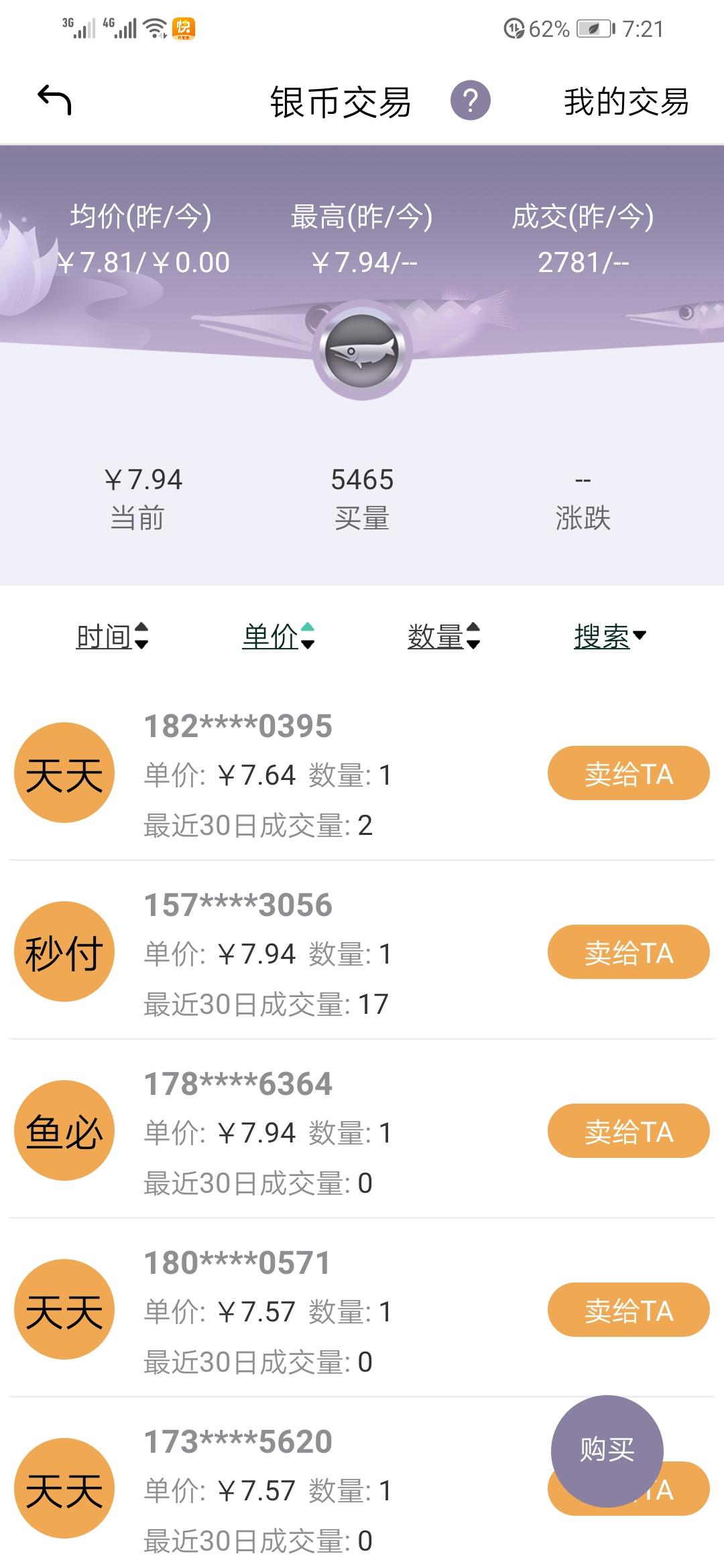Sell to buyer 157****3056

pos(628,952)
